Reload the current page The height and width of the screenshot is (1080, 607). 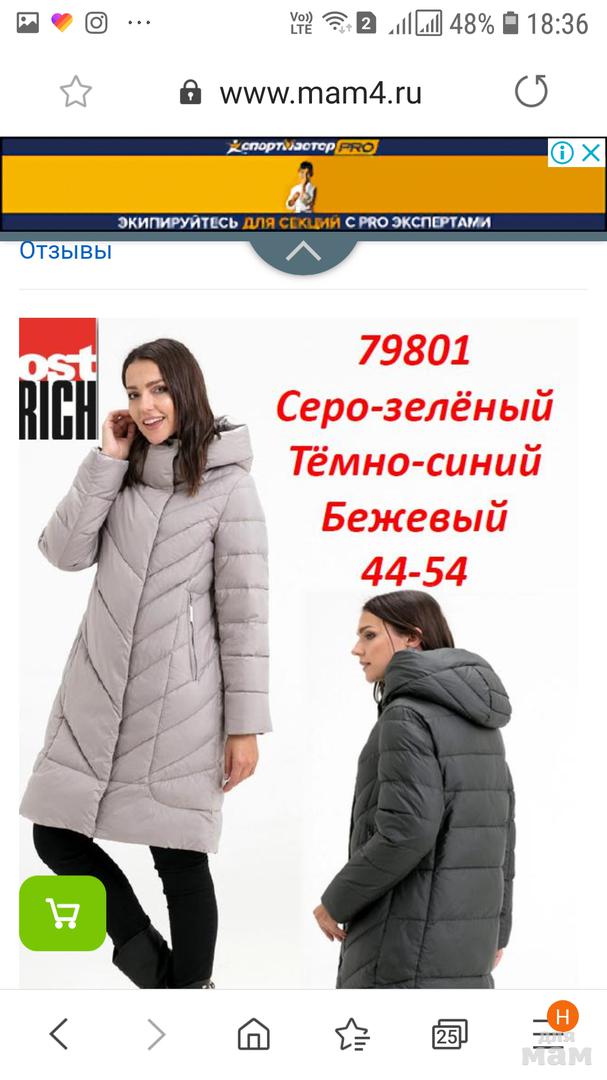531,92
